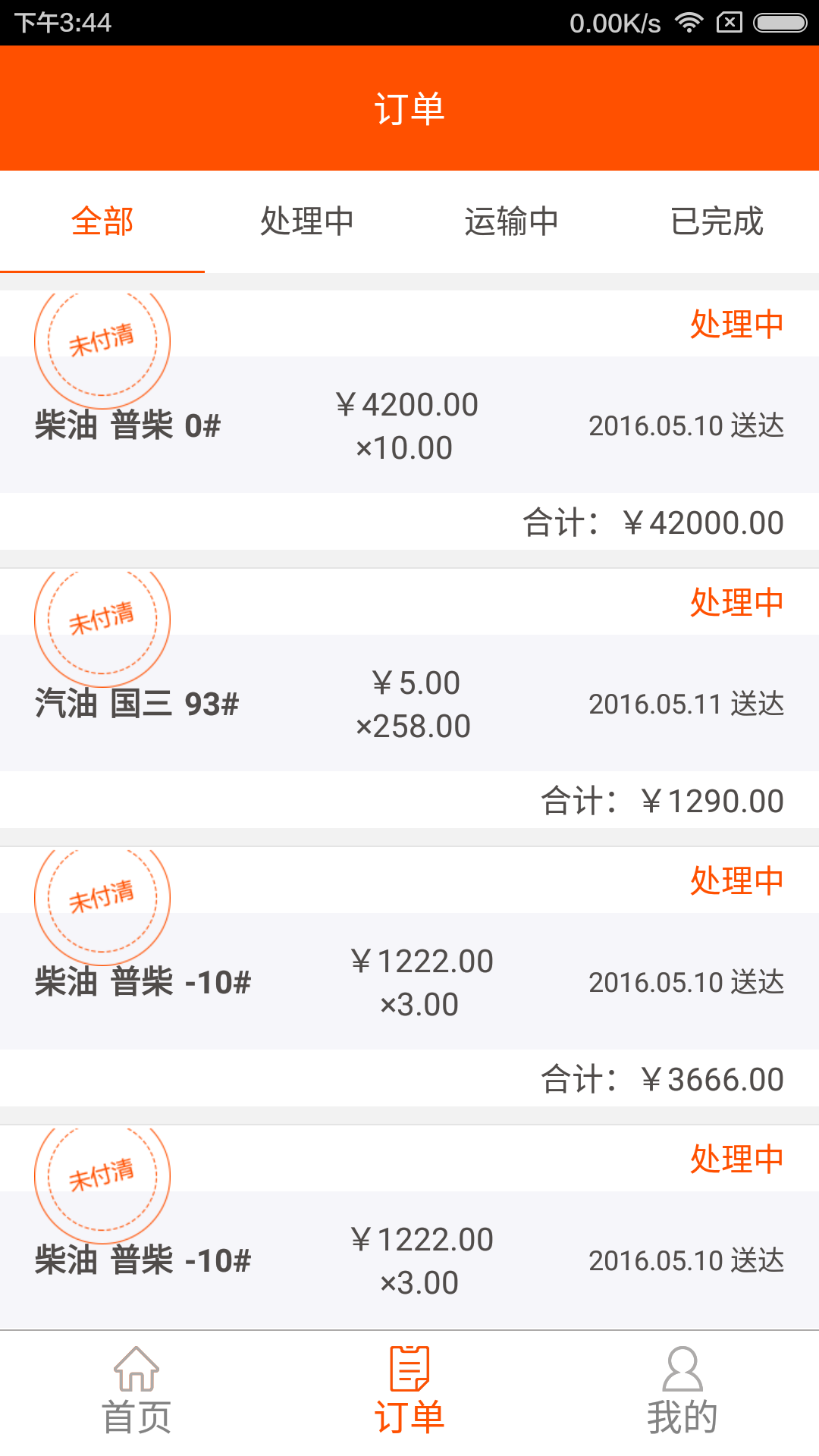
Task: Switch to the 处理中 tab
Action: [x=307, y=221]
